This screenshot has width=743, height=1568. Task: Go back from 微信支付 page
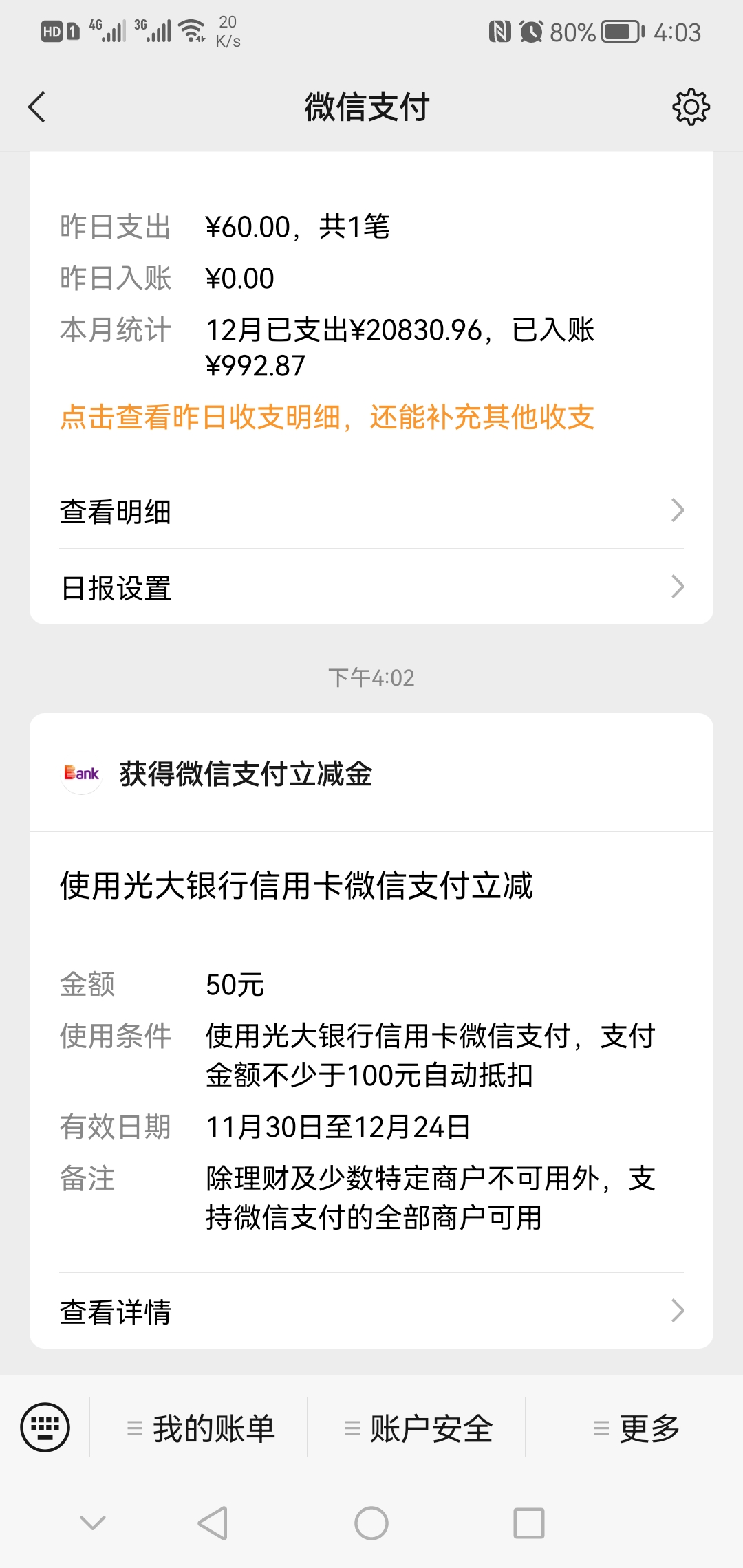point(37,107)
